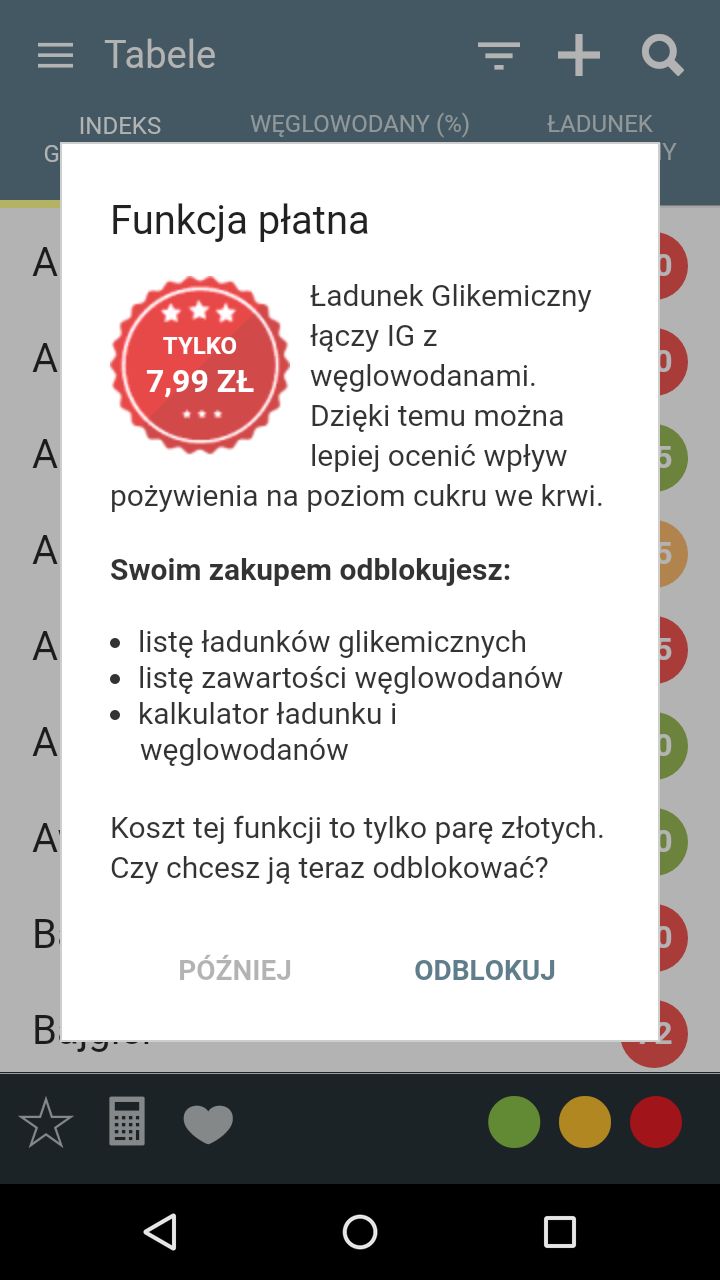The width and height of the screenshot is (720, 1280).
Task: Switch to the WĘGLOWODANY (%) tab
Action: 360,124
